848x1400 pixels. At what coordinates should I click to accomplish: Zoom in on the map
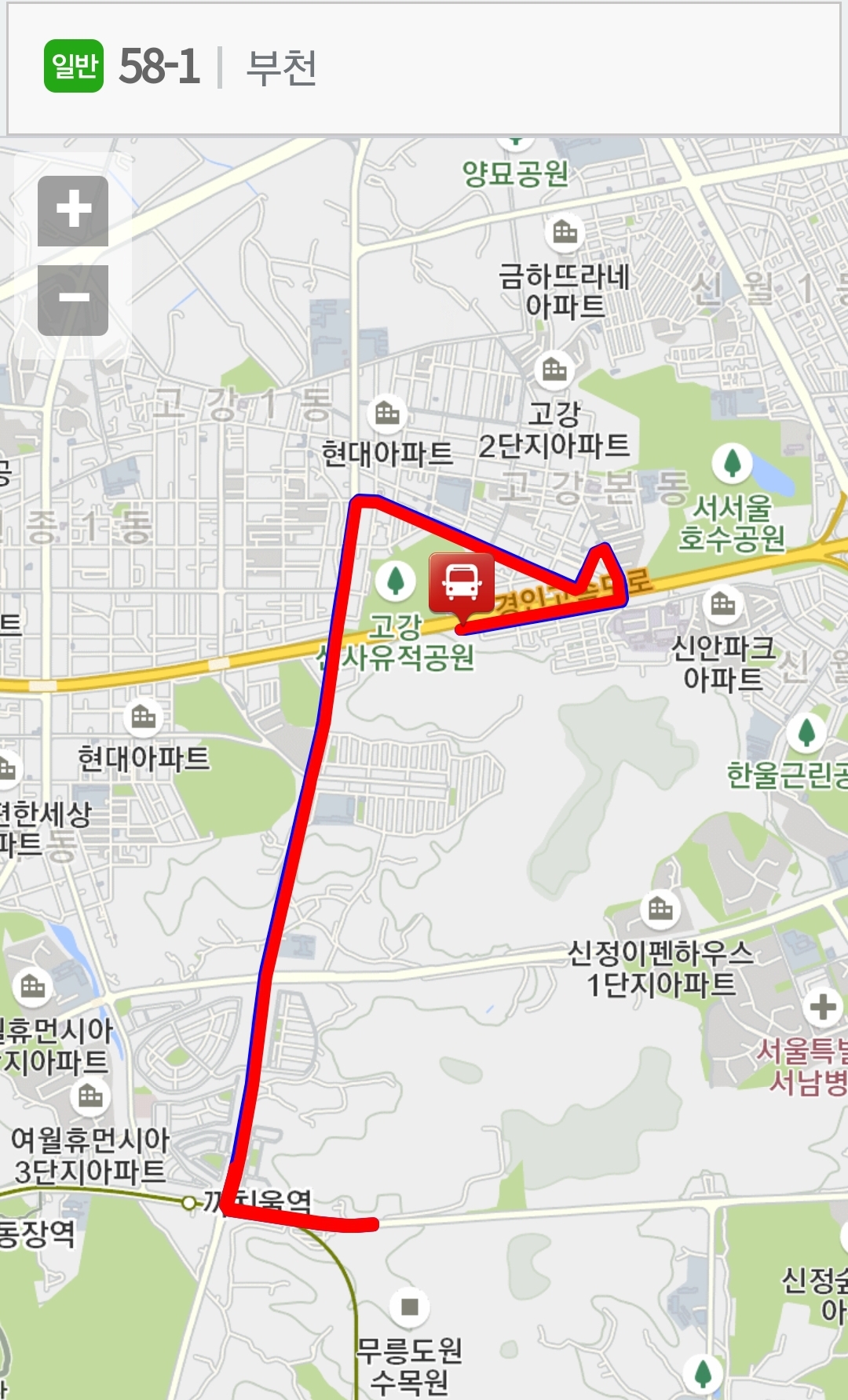tap(73, 210)
